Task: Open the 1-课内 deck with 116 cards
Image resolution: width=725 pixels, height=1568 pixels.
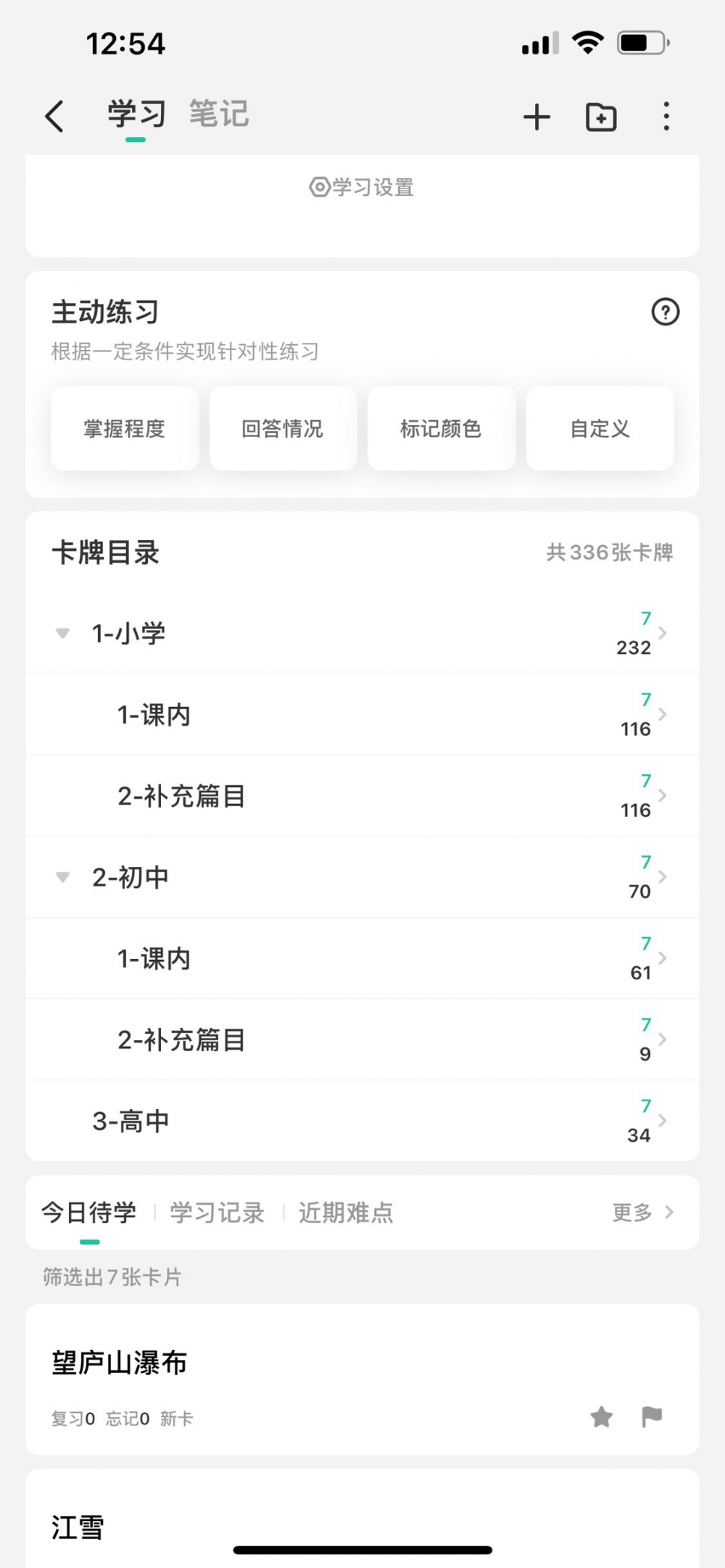Action: 362,715
